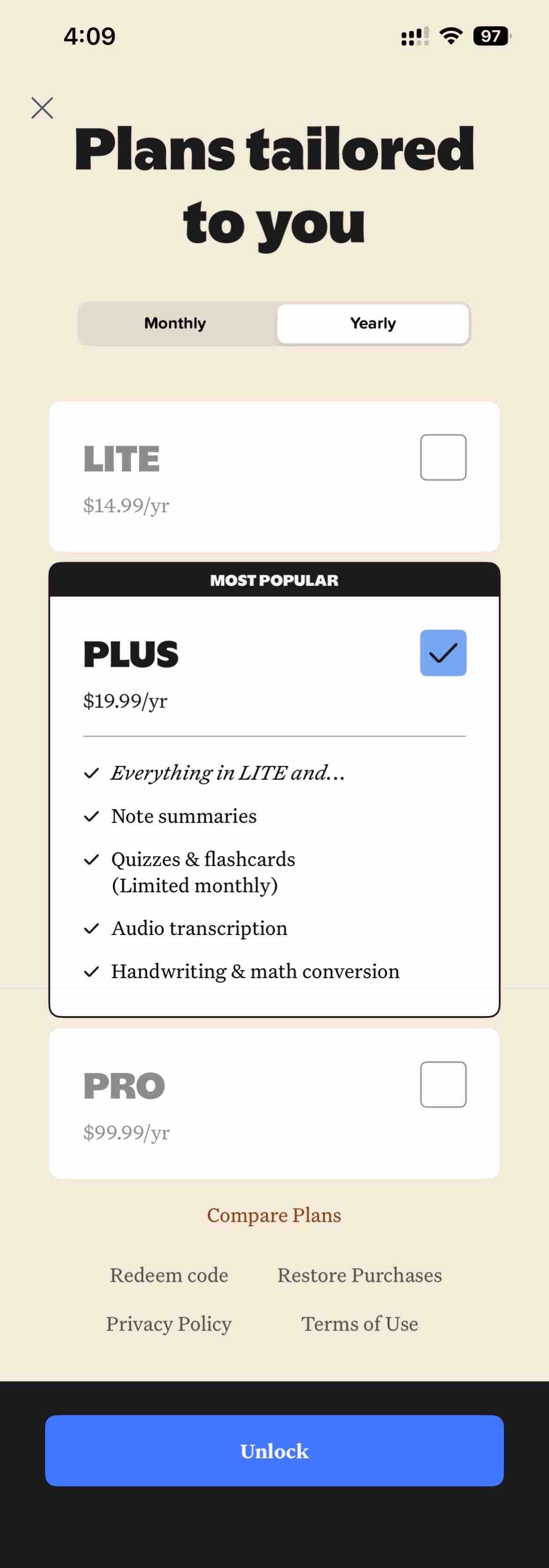
Task: Read the Terms of Use
Action: pos(359,1323)
